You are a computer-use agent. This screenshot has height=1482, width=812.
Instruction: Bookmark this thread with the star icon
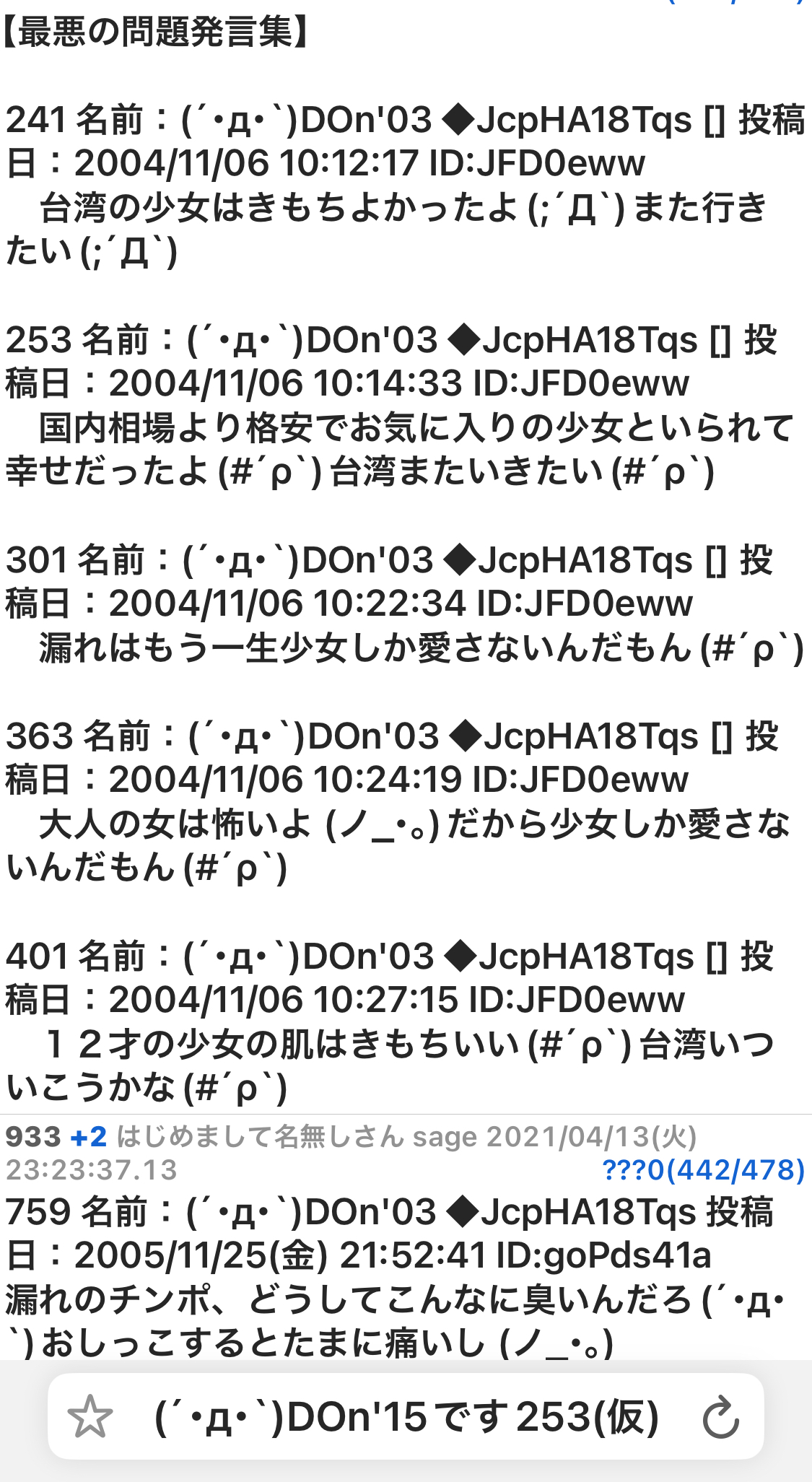click(x=90, y=1417)
